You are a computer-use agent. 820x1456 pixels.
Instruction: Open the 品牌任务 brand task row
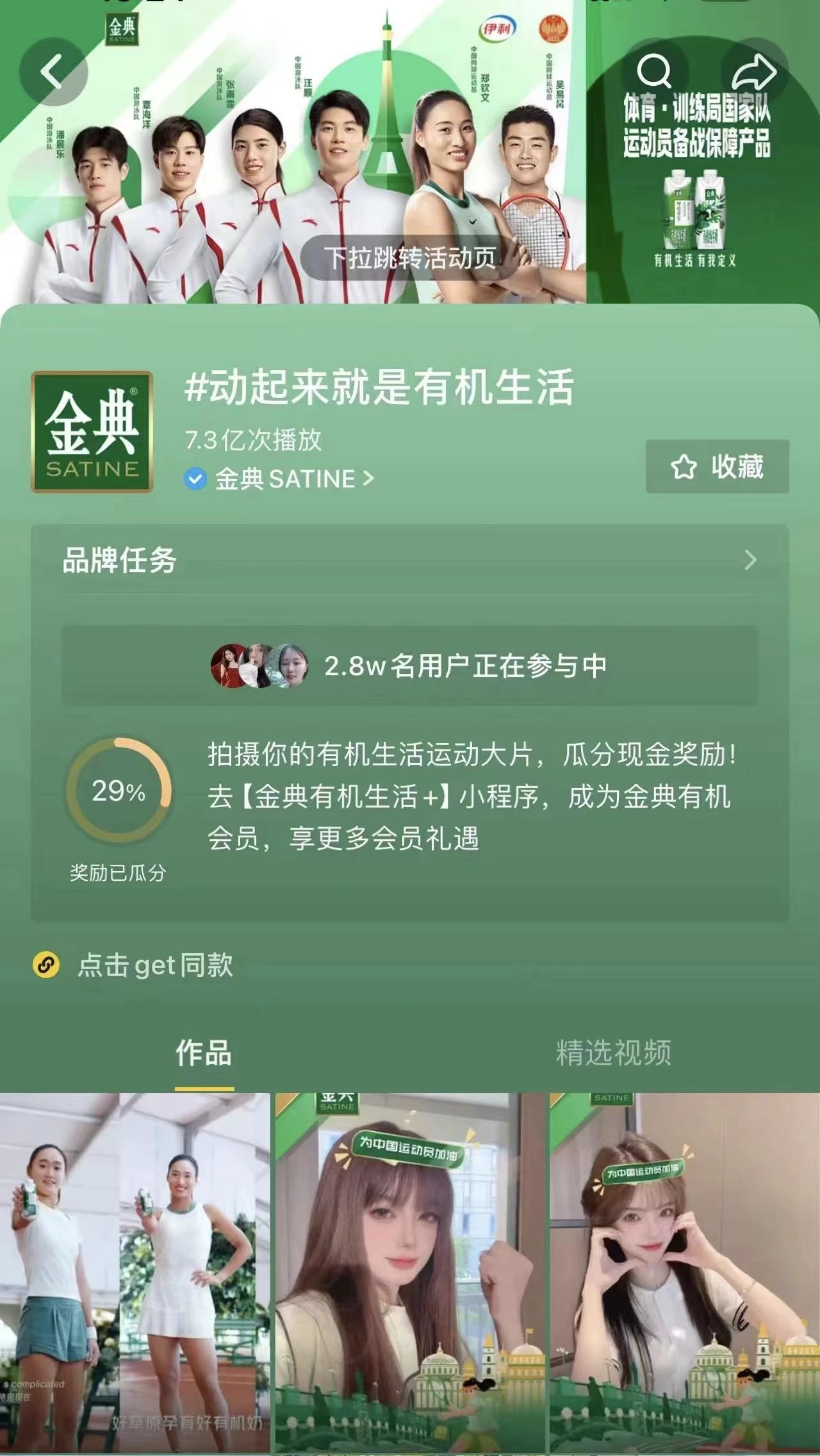[x=410, y=560]
